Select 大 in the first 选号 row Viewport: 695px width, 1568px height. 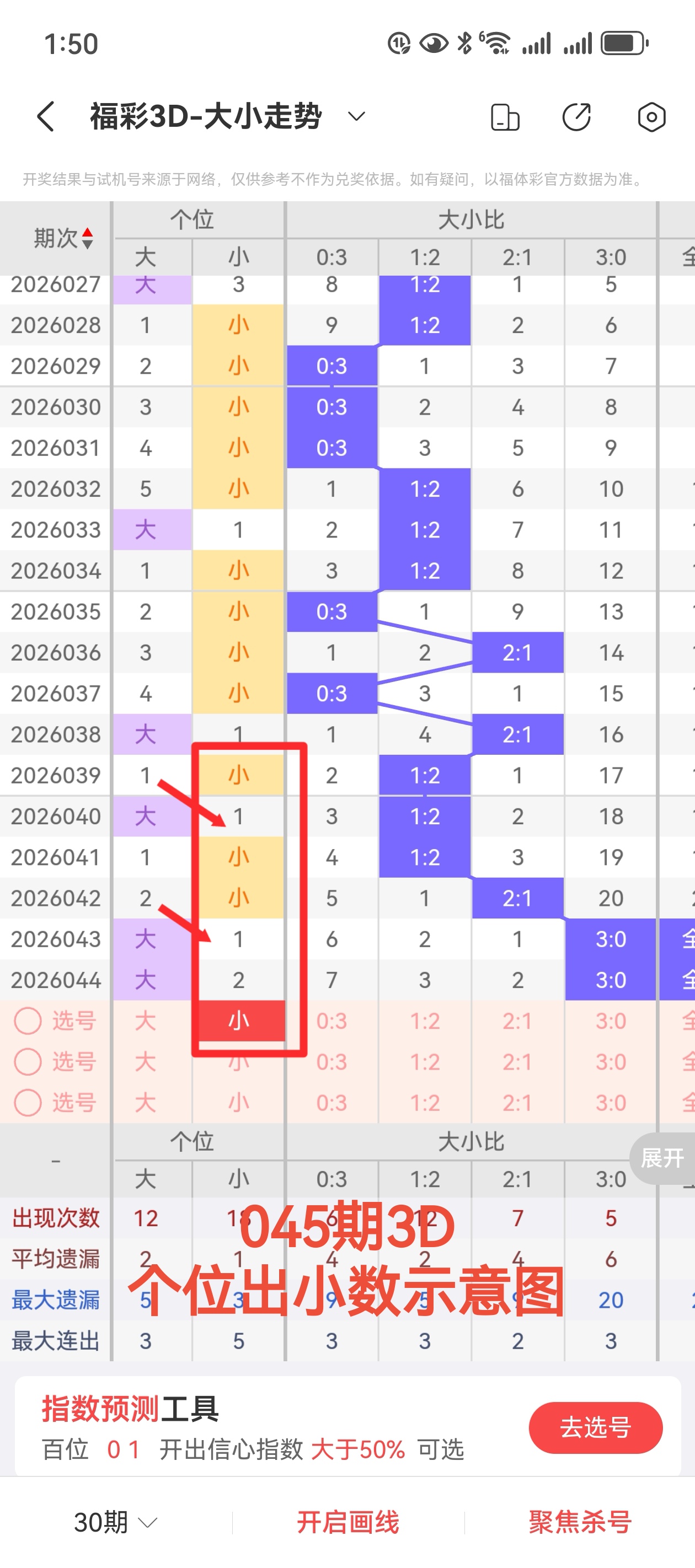(146, 1021)
